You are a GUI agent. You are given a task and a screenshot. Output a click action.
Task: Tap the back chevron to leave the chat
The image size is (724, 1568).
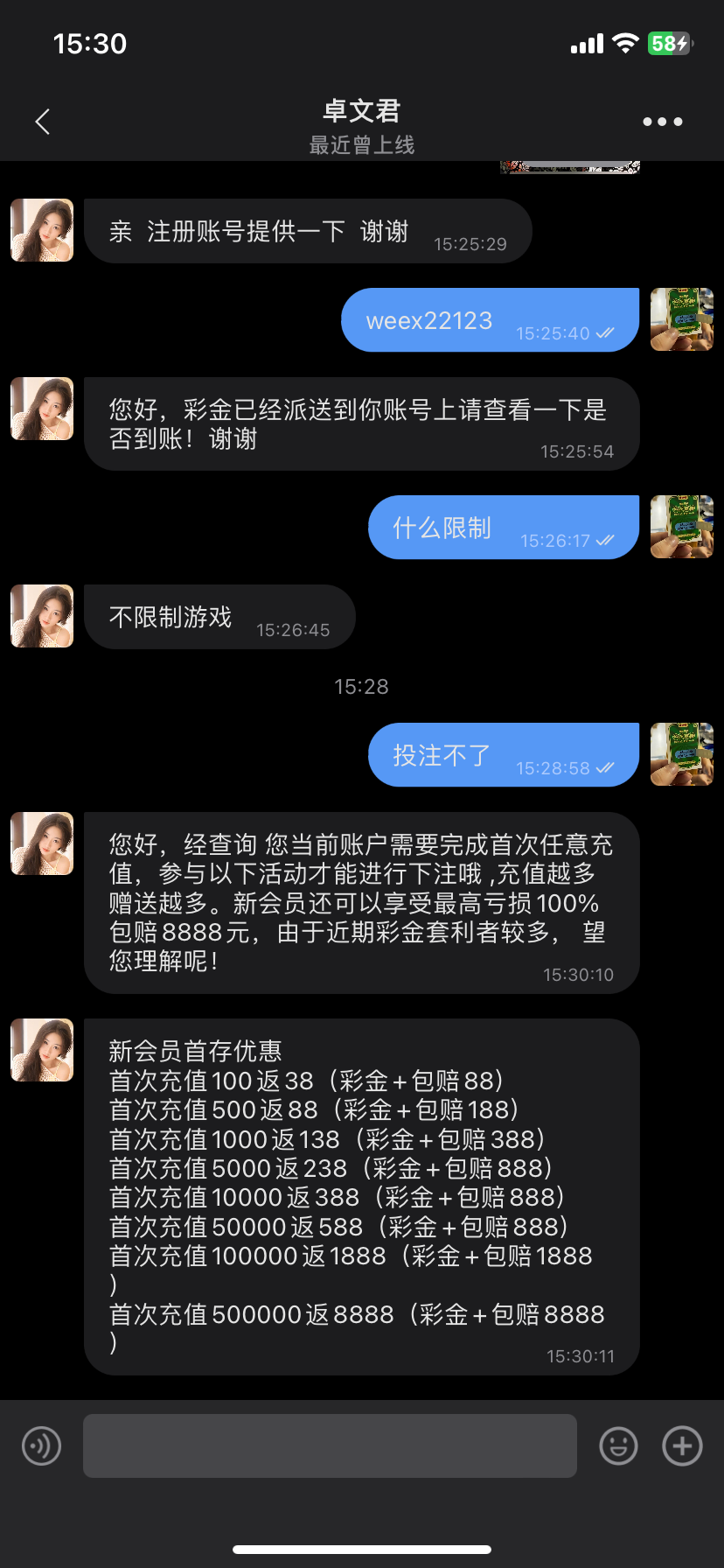42,121
